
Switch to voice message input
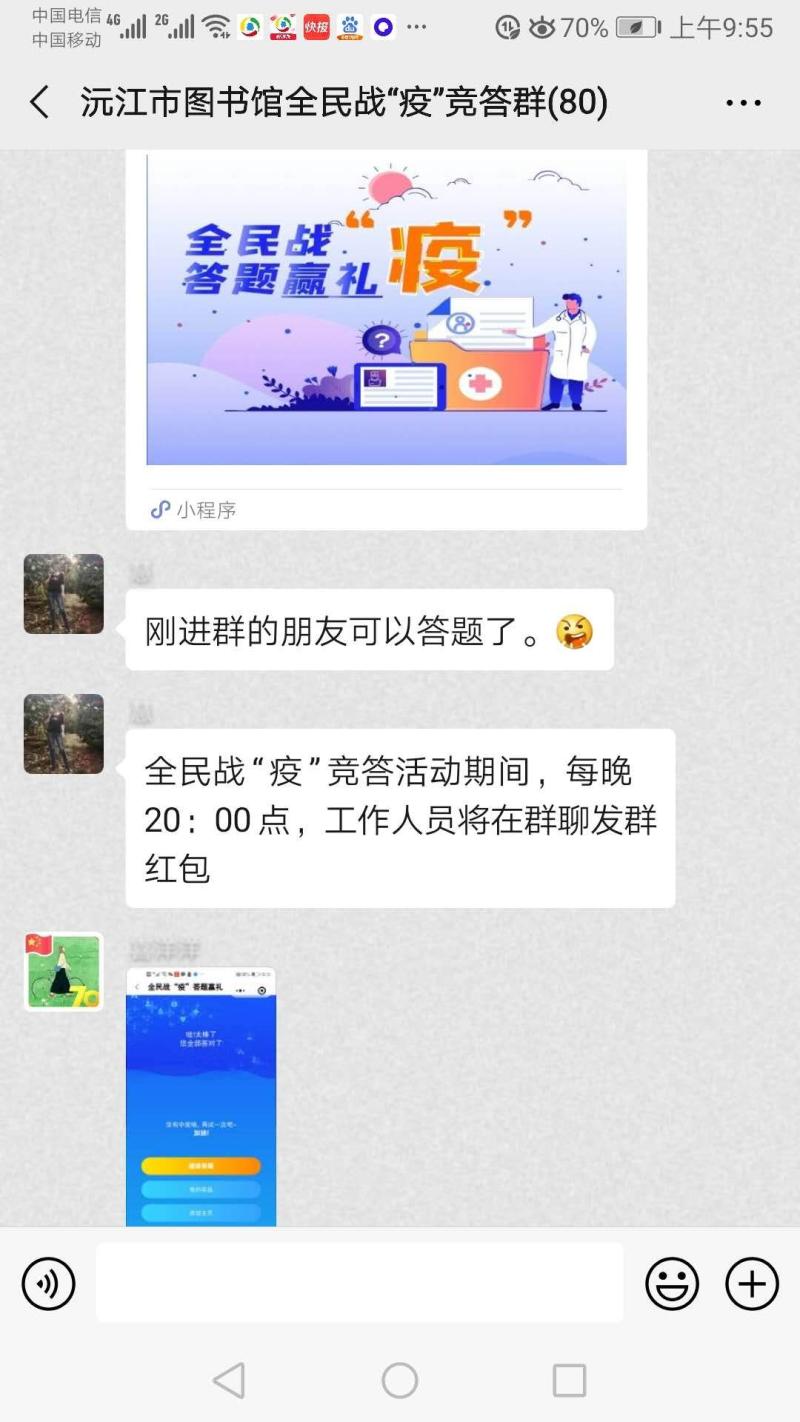48,1283
